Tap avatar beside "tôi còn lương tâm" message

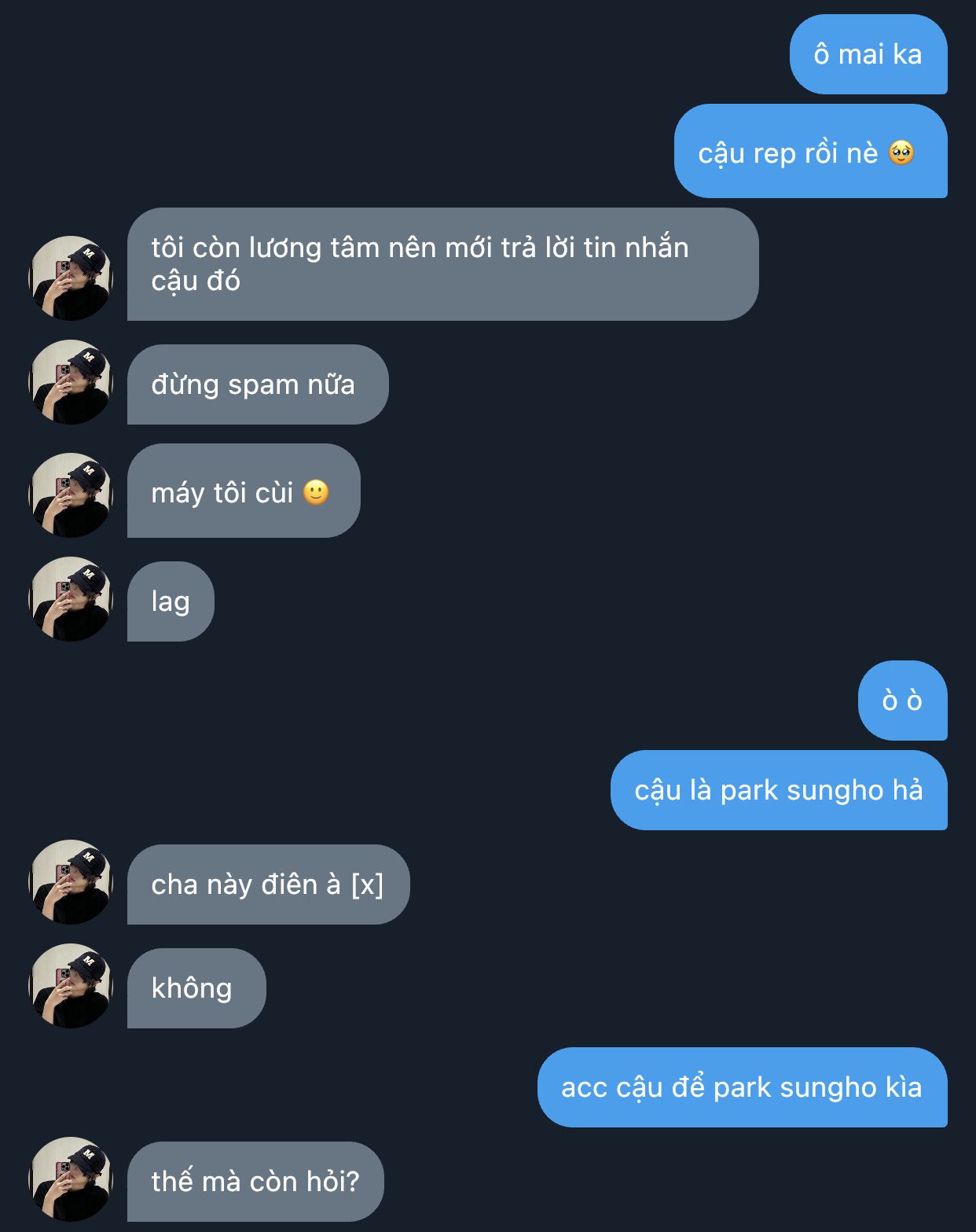click(71, 278)
